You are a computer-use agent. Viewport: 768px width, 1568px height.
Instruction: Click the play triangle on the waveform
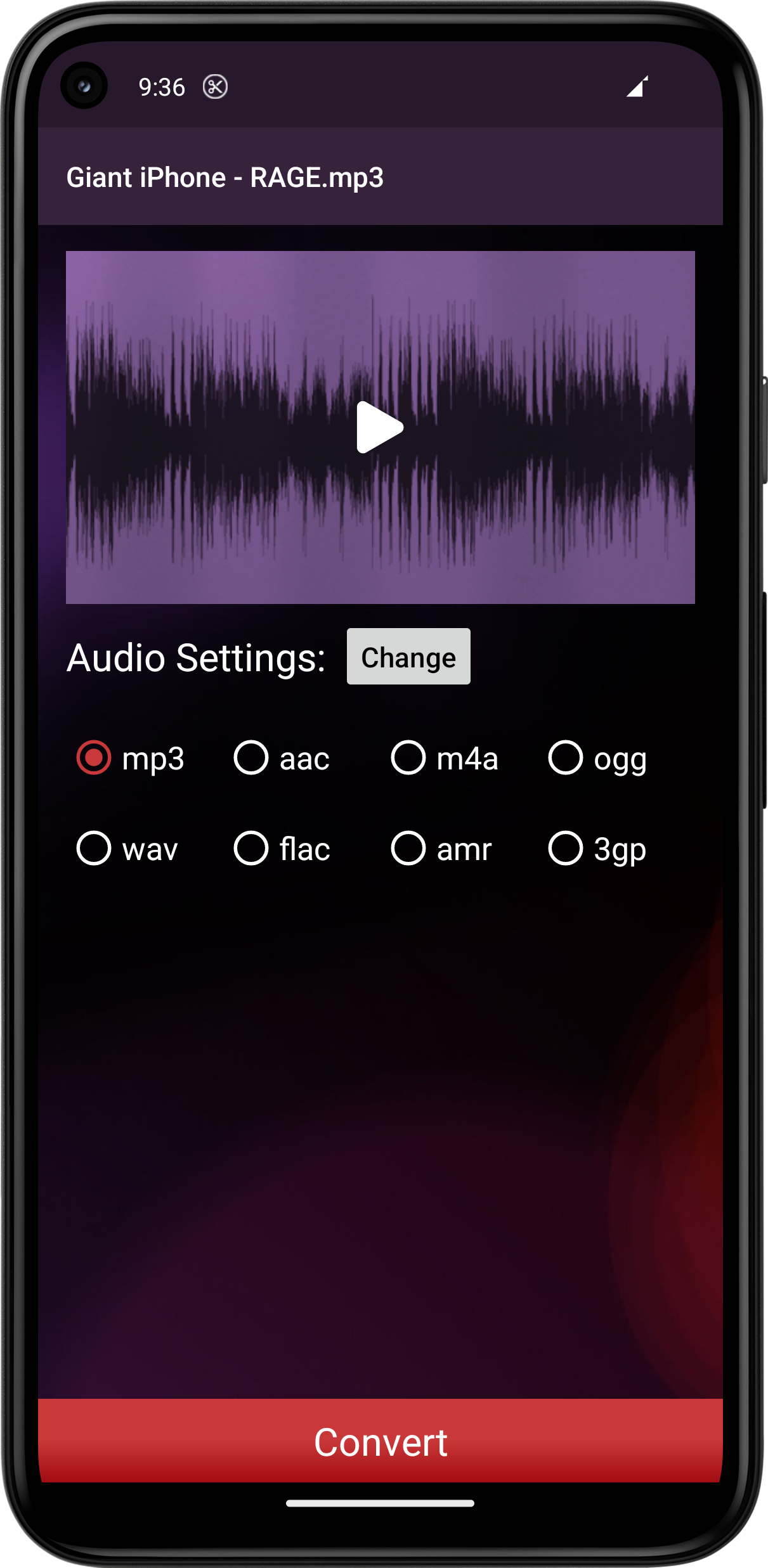point(379,427)
